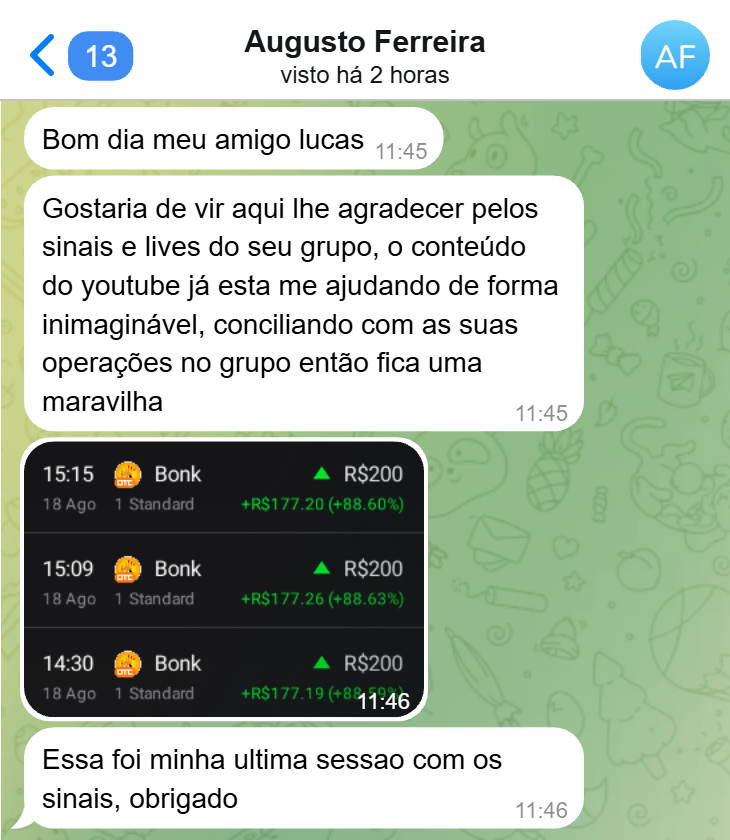Open Augusto Ferreira's profile avatar
The height and width of the screenshot is (840, 730).
click(675, 55)
